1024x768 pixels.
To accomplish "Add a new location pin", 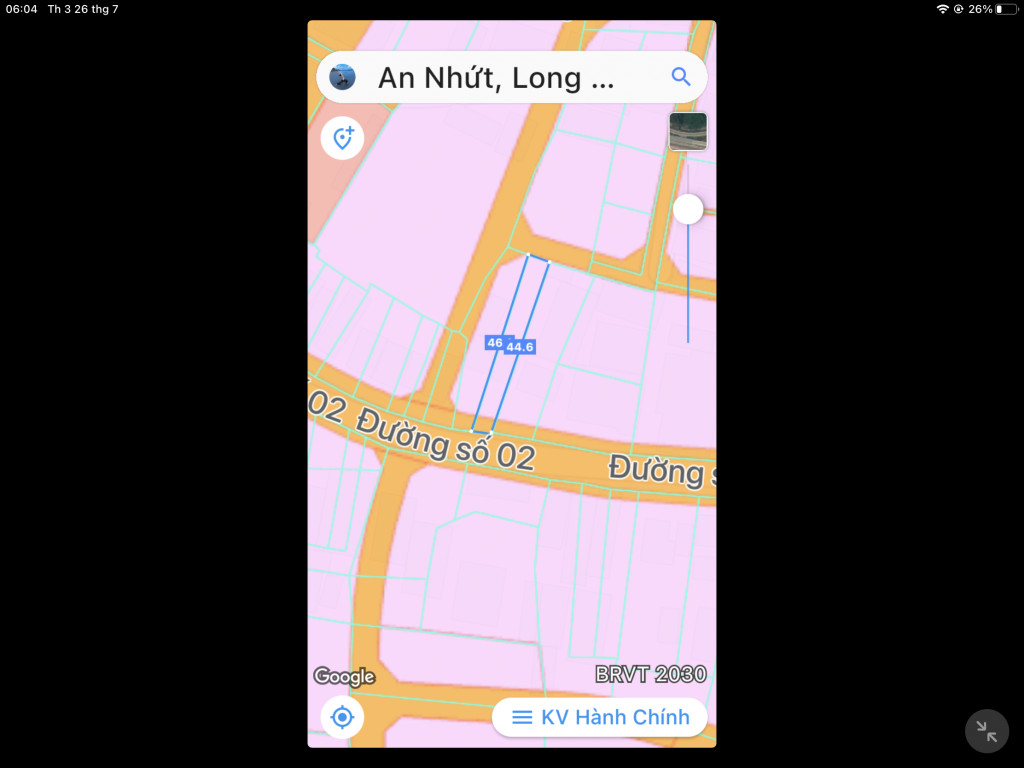I will coord(342,138).
